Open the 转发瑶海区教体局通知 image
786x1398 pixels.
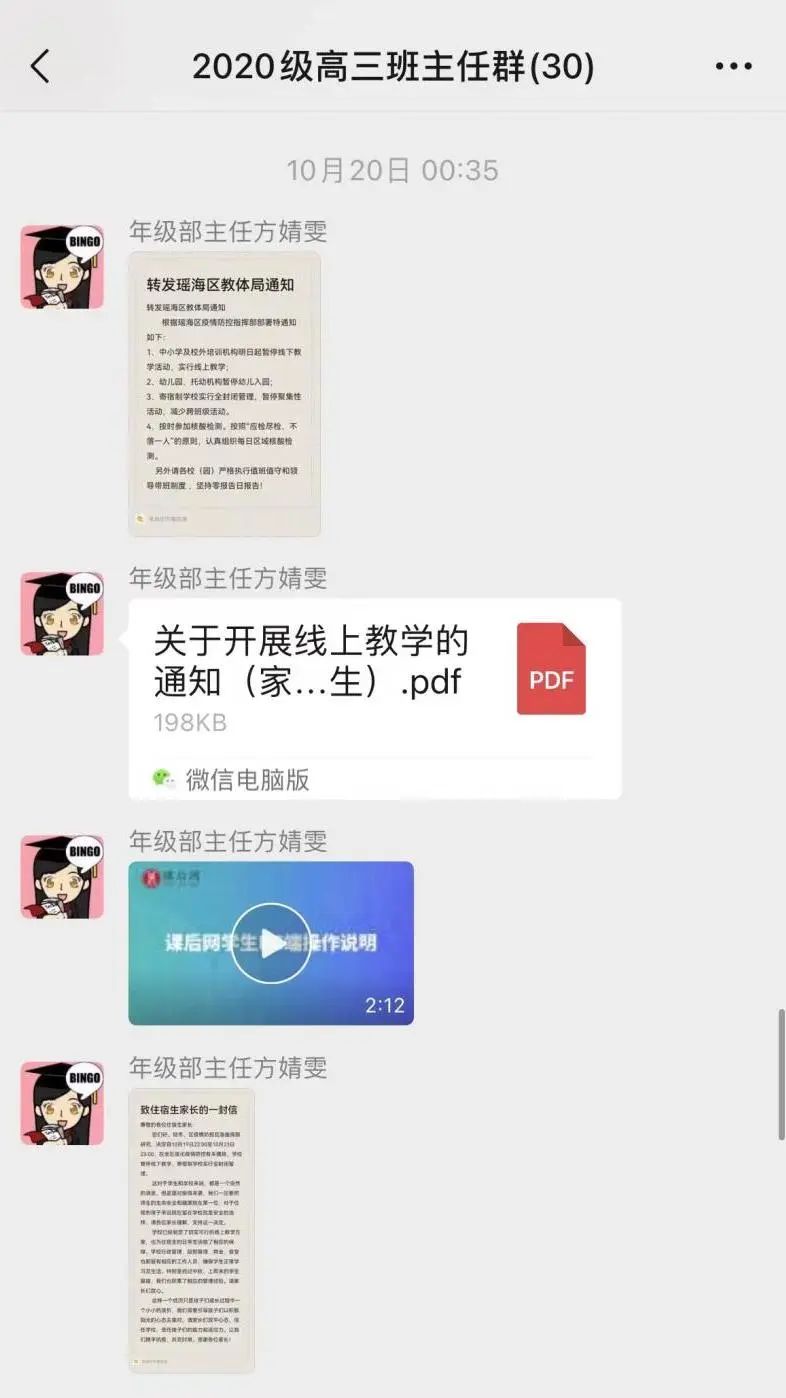coord(224,393)
